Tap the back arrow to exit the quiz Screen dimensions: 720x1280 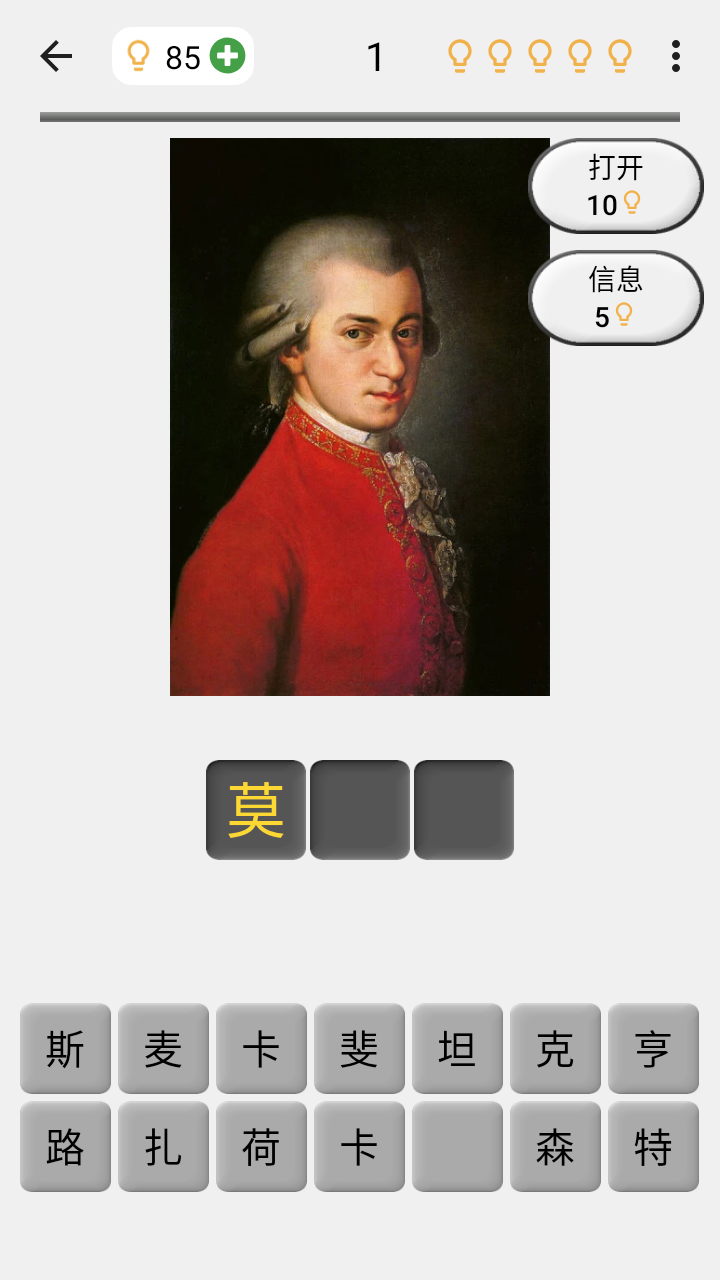56,56
